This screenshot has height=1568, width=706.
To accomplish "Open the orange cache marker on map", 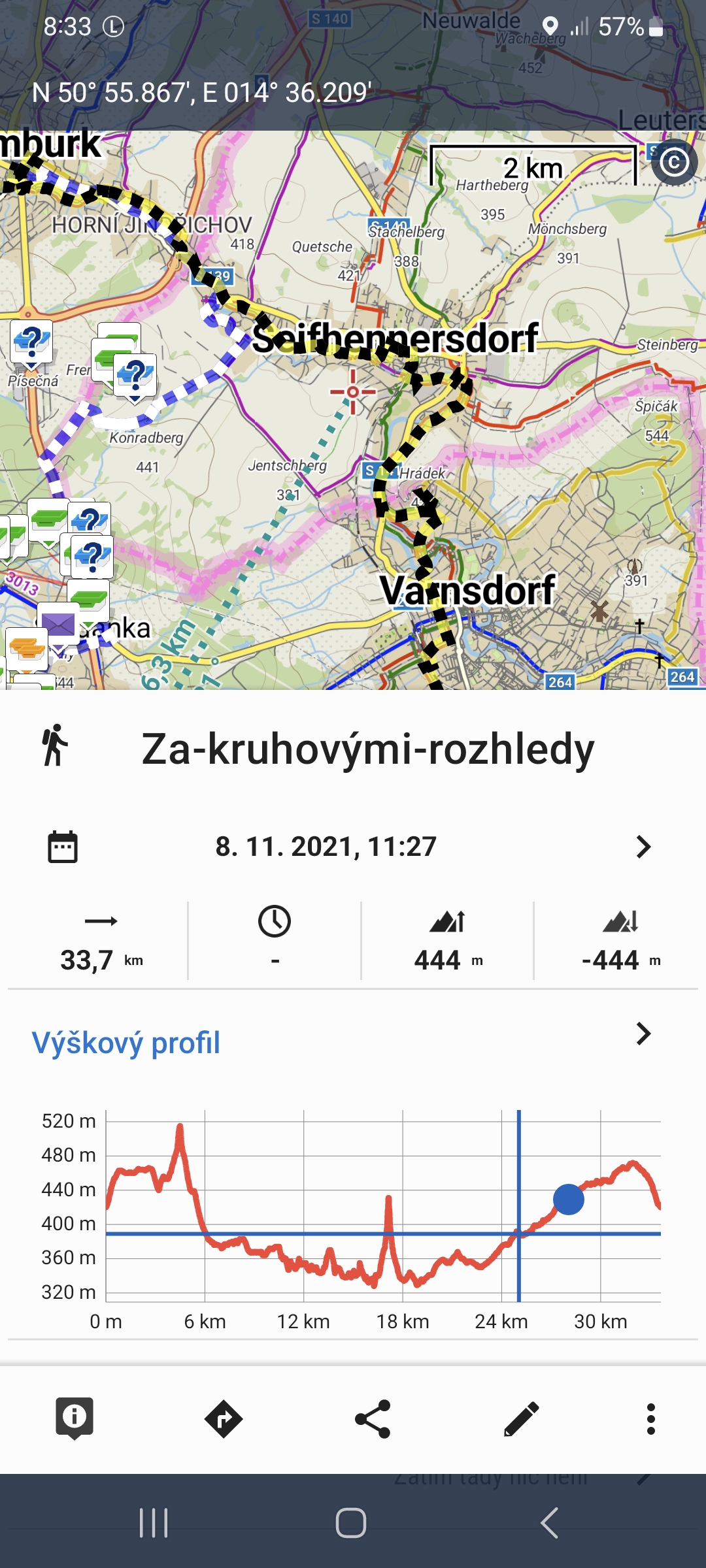I will 27,649.
